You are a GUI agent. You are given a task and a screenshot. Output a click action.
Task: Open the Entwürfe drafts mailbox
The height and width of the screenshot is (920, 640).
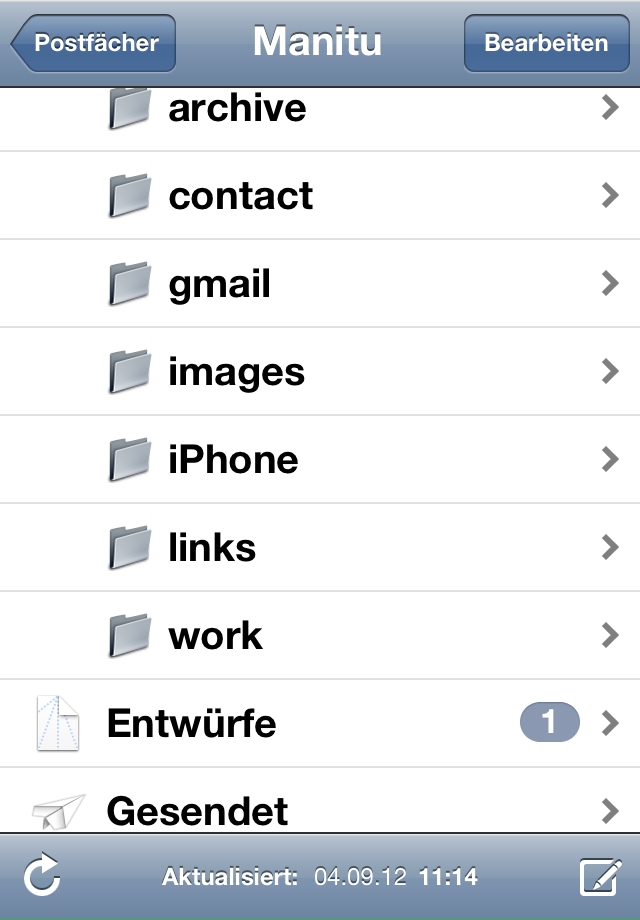320,723
